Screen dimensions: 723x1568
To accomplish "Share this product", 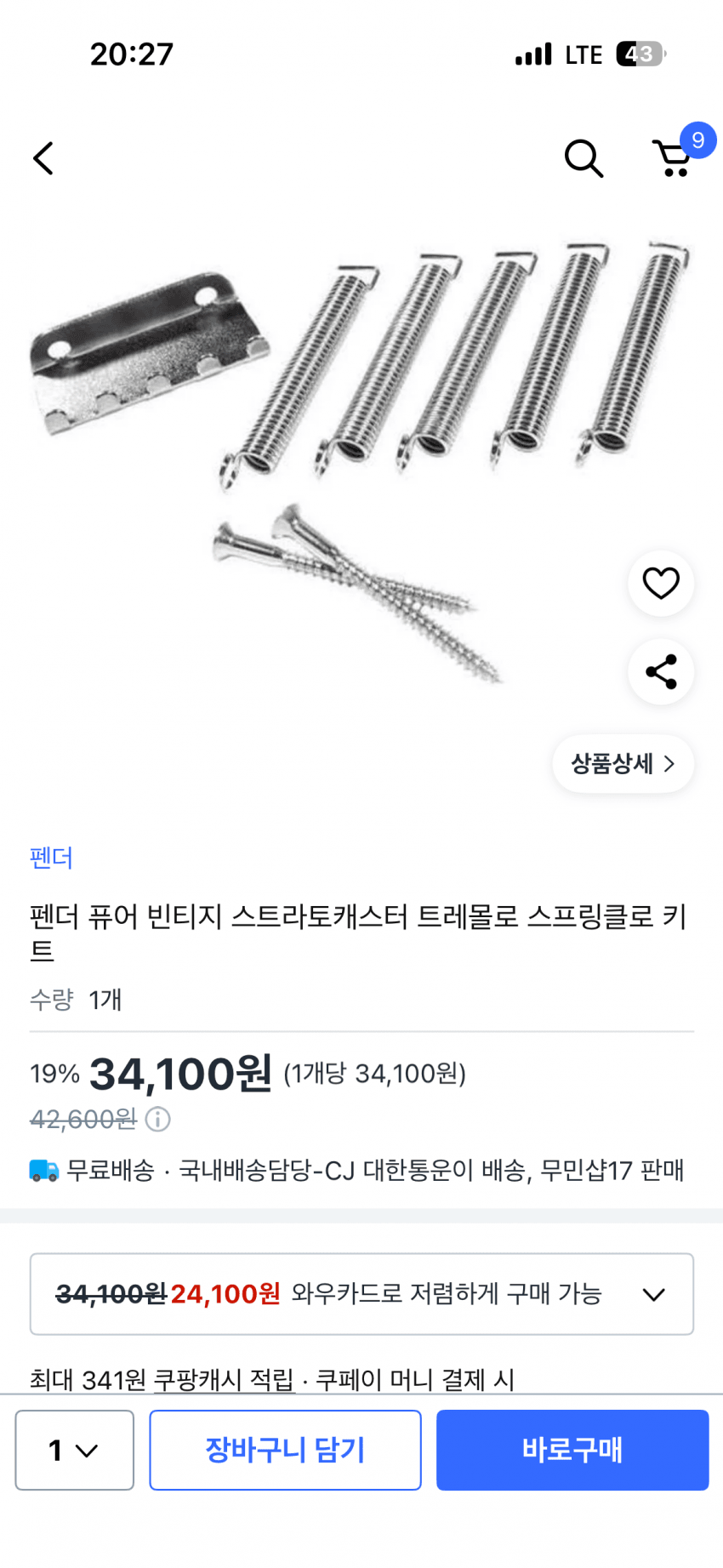I will tap(661, 672).
